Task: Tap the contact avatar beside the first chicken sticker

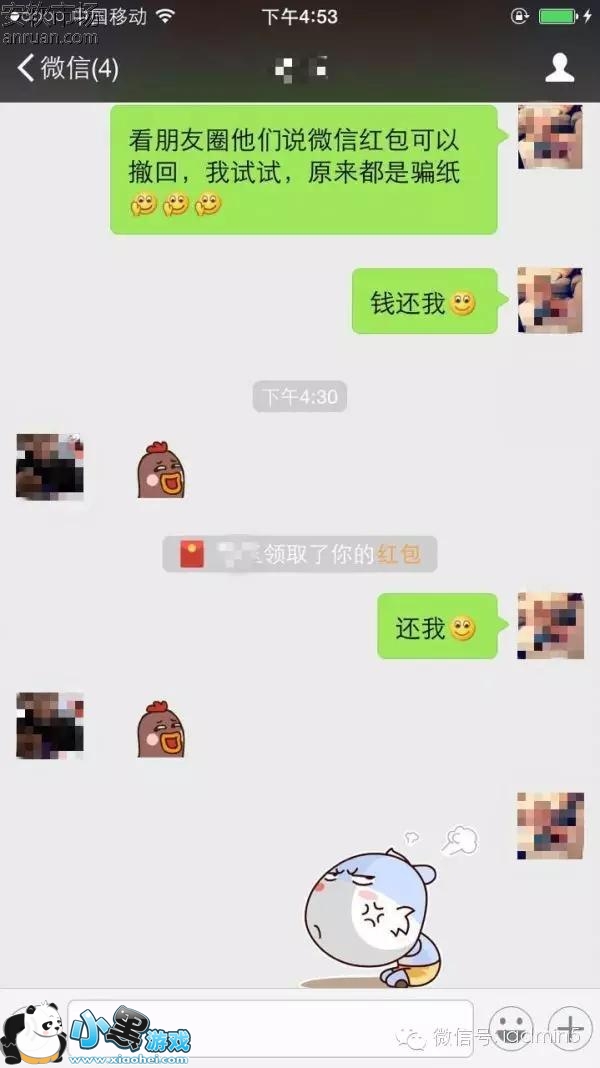Action: point(50,467)
